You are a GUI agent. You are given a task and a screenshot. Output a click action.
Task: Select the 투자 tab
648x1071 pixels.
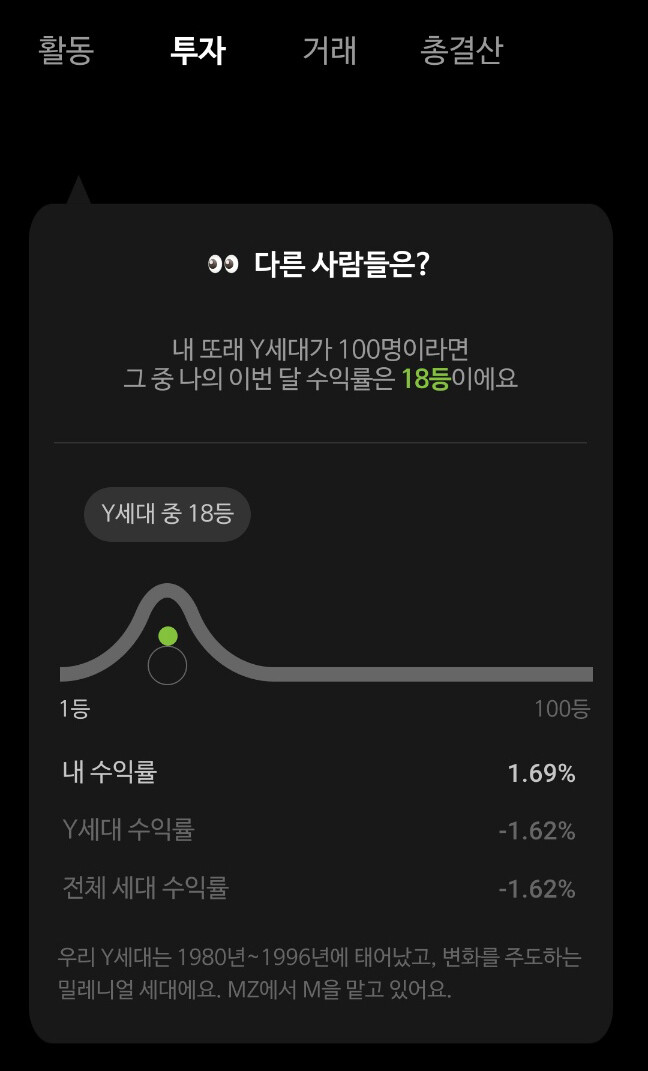(198, 50)
